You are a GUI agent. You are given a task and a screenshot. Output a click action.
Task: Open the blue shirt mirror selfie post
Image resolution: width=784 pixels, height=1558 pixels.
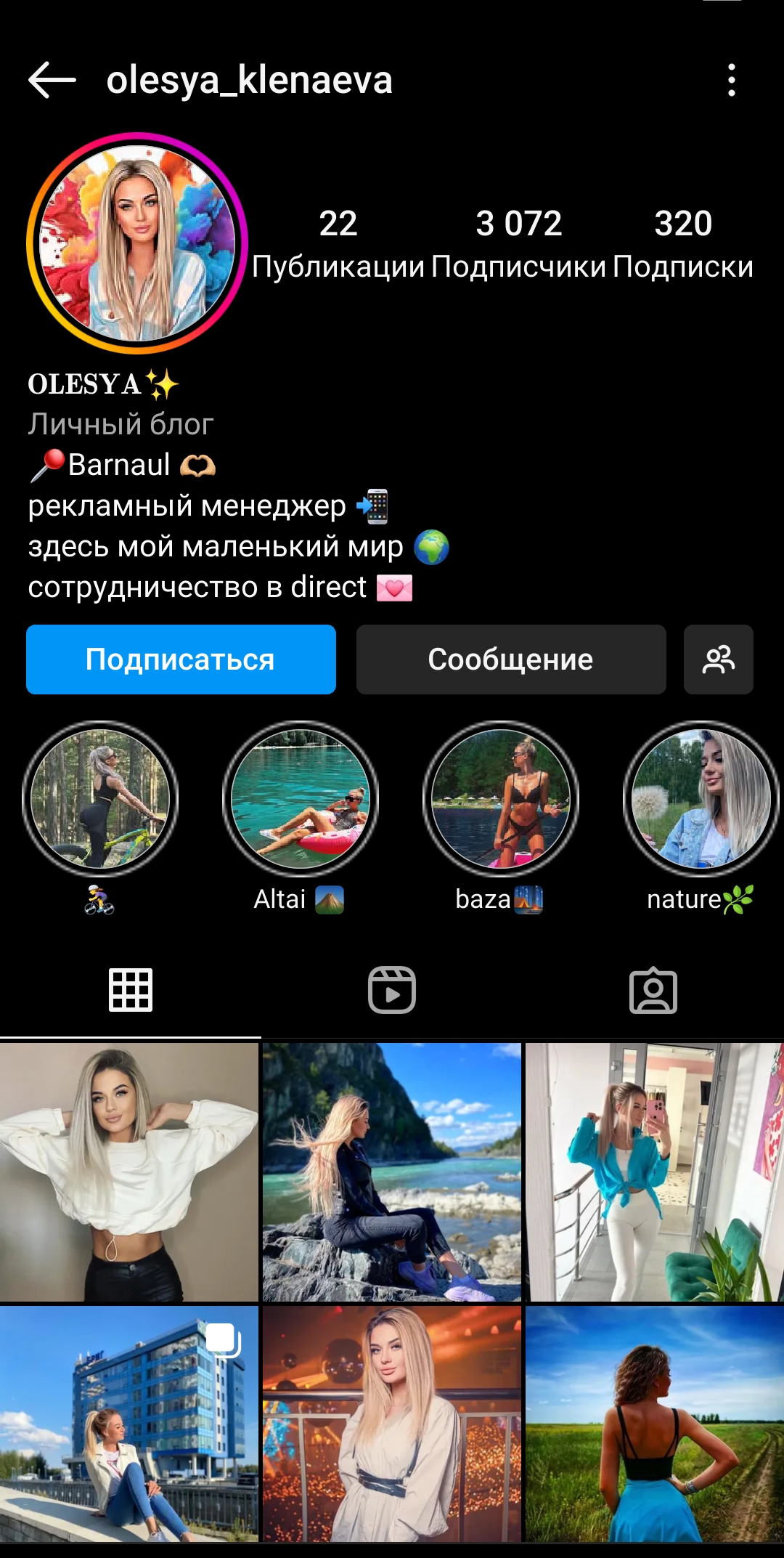point(654,1172)
